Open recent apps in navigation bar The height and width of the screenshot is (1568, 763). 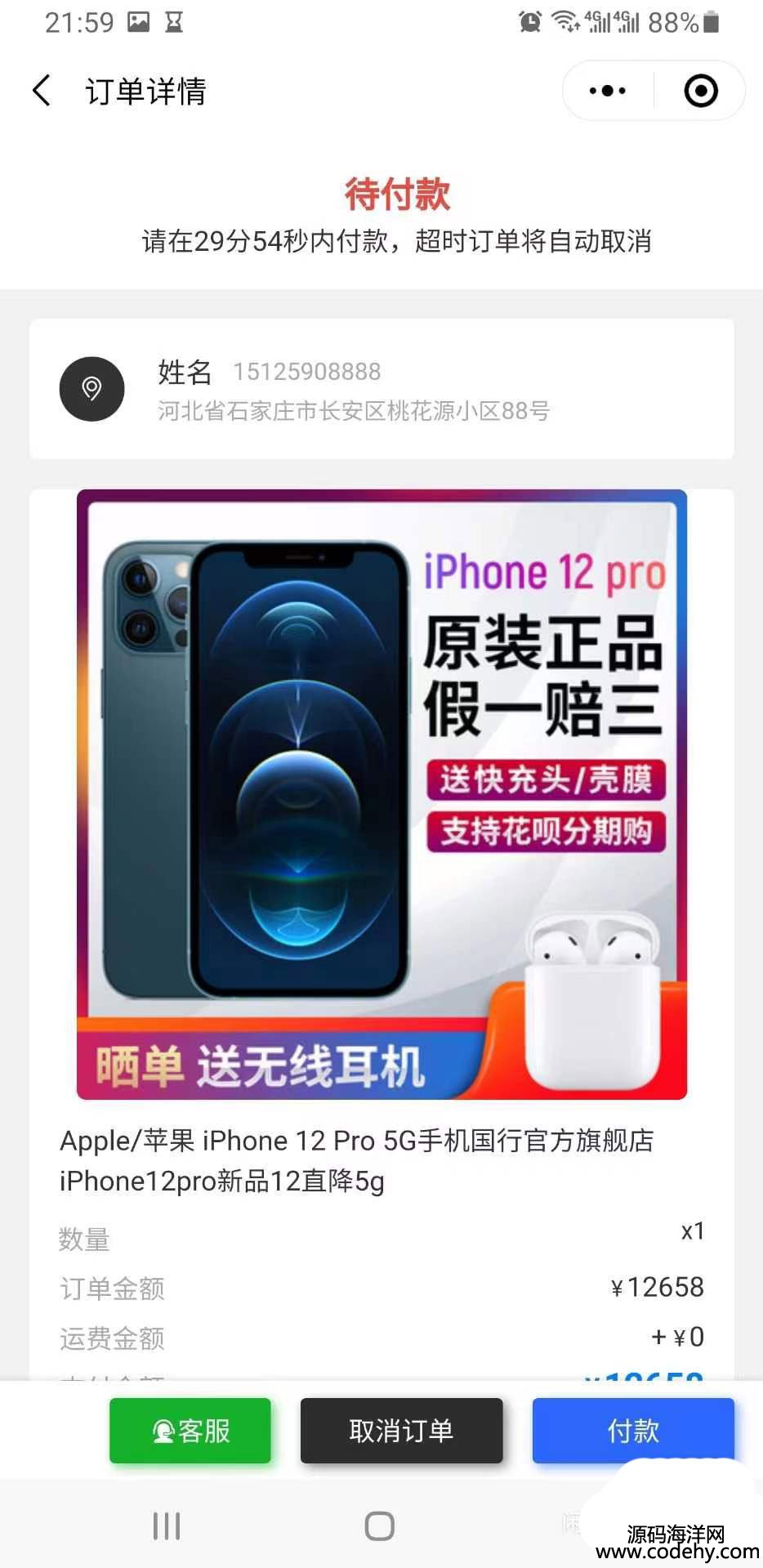click(167, 1526)
